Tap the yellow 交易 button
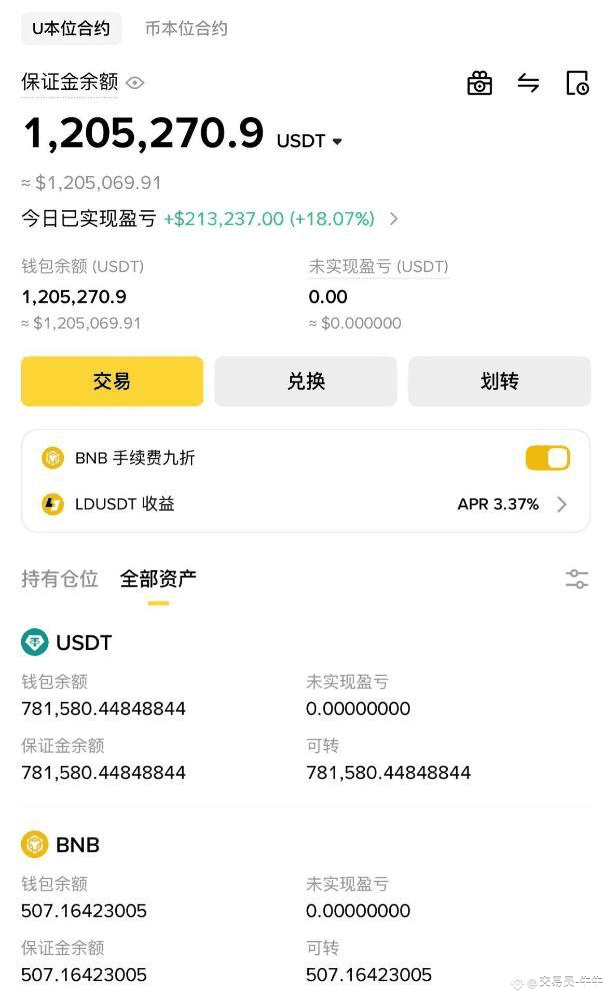 coord(112,381)
